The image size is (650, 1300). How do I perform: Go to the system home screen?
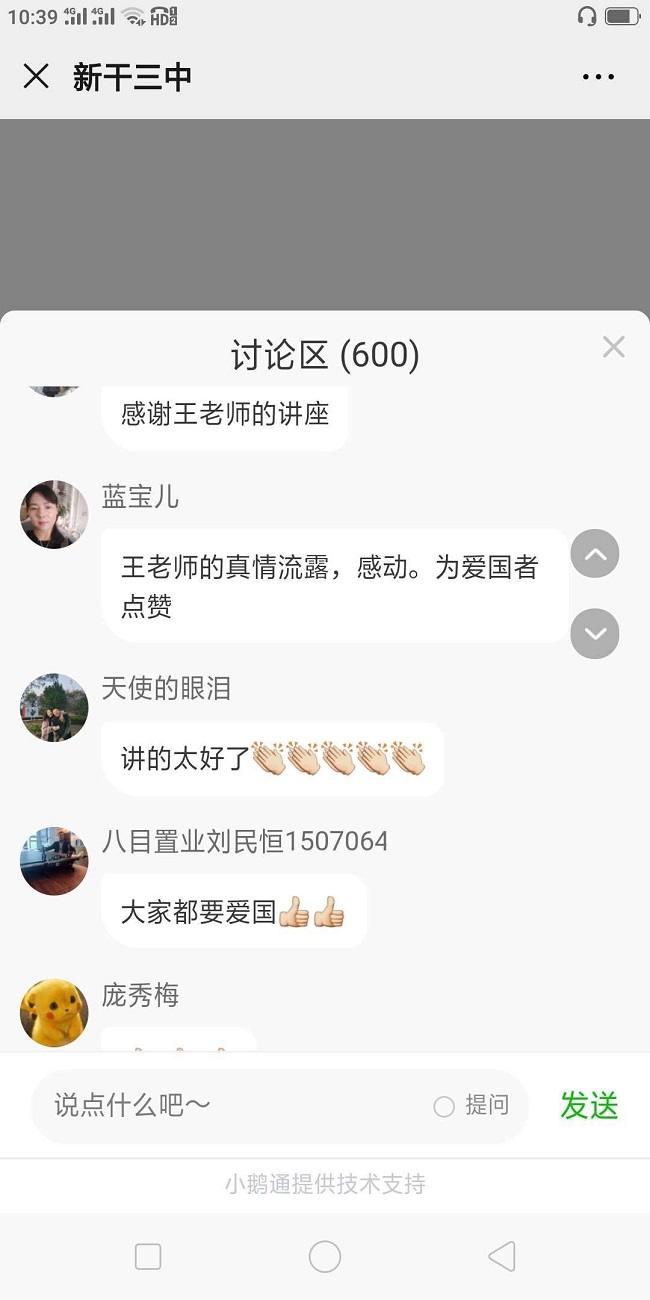point(325,1256)
